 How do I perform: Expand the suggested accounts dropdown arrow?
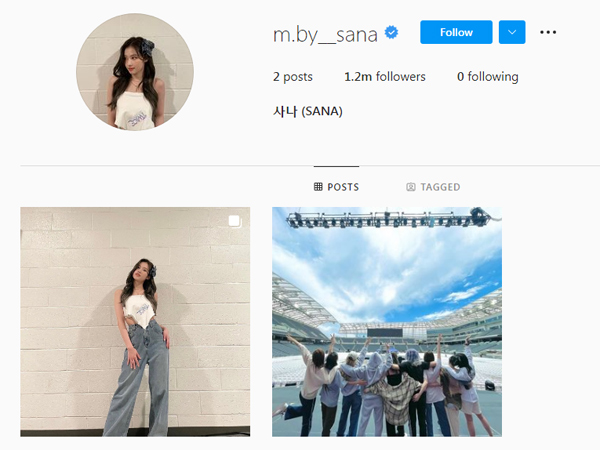coord(511,32)
